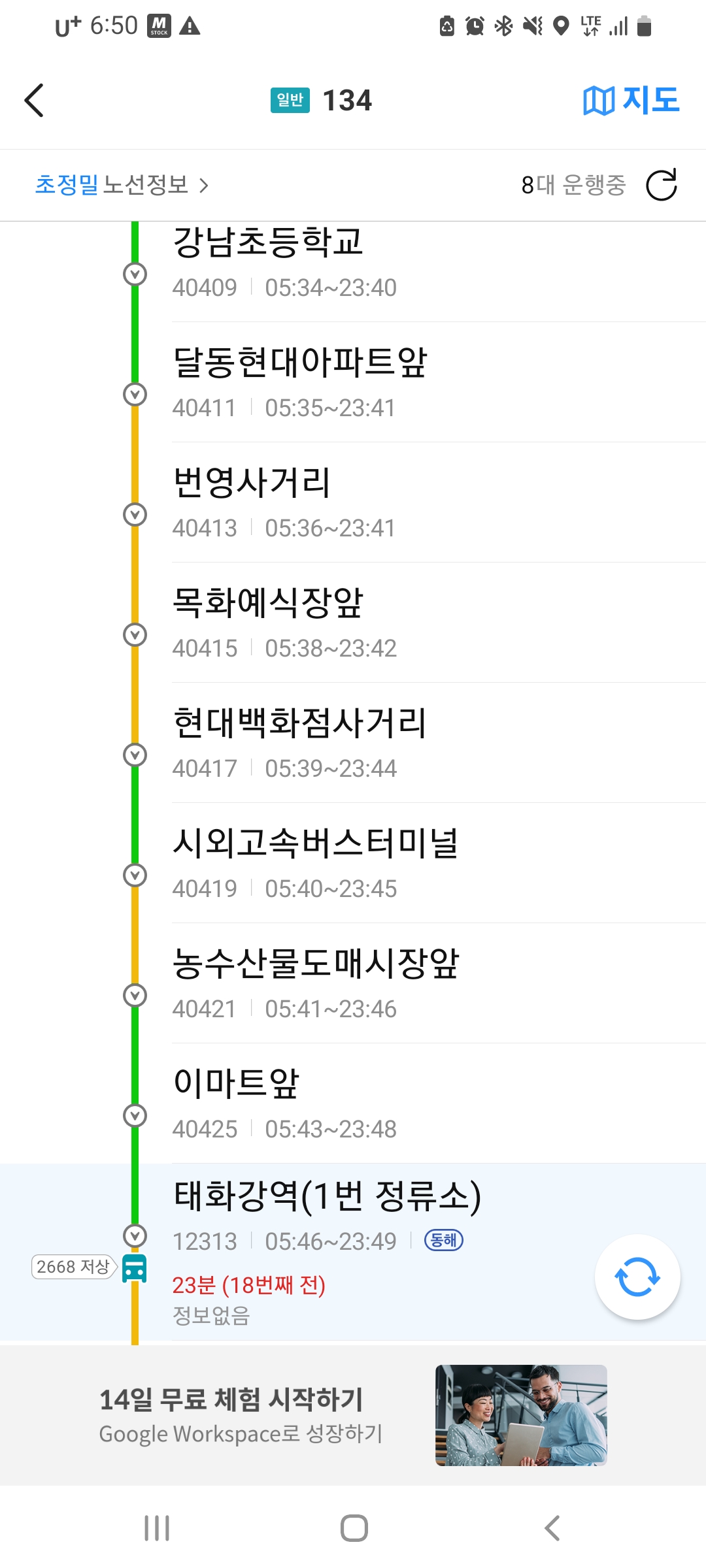Open the Google Workspace free trial ad
Image resolution: width=706 pixels, height=1568 pixels.
click(353, 1415)
